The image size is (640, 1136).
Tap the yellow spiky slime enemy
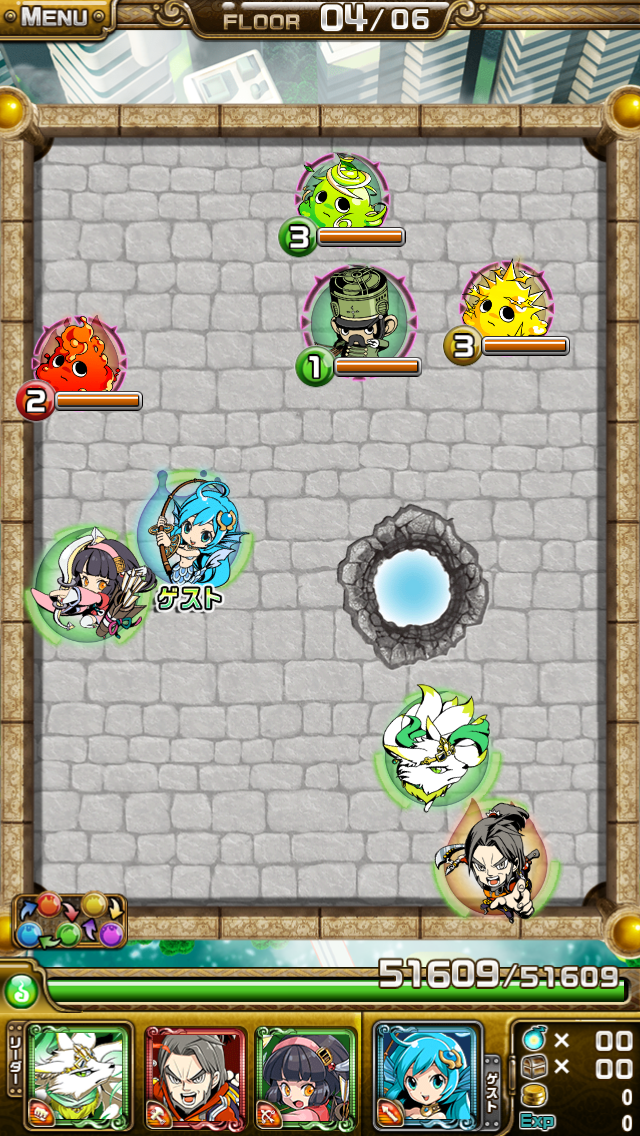tap(506, 302)
